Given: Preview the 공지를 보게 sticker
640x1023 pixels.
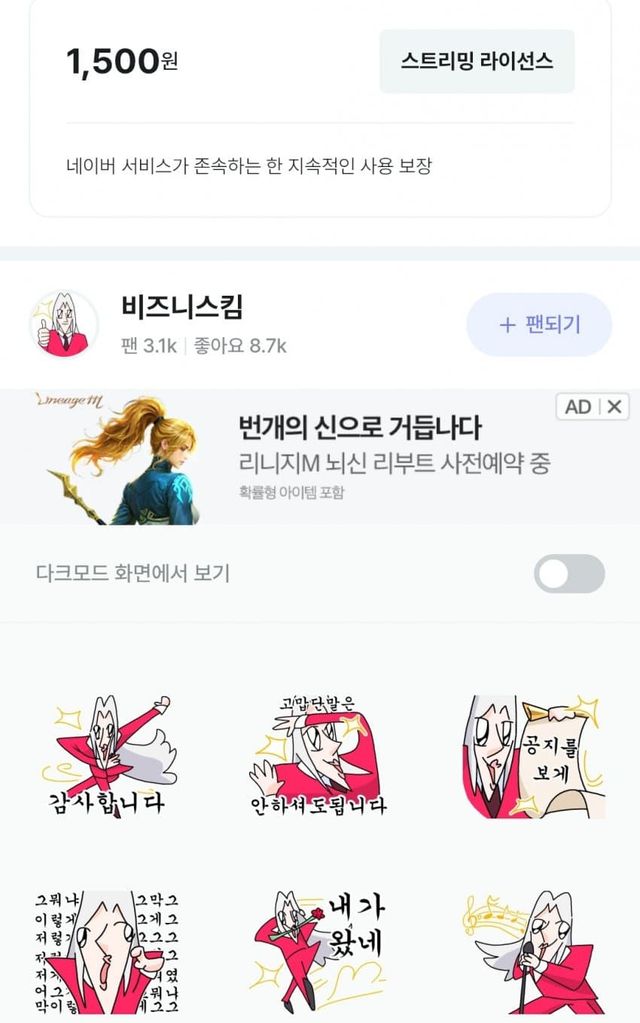Looking at the screenshot, I should (532, 756).
